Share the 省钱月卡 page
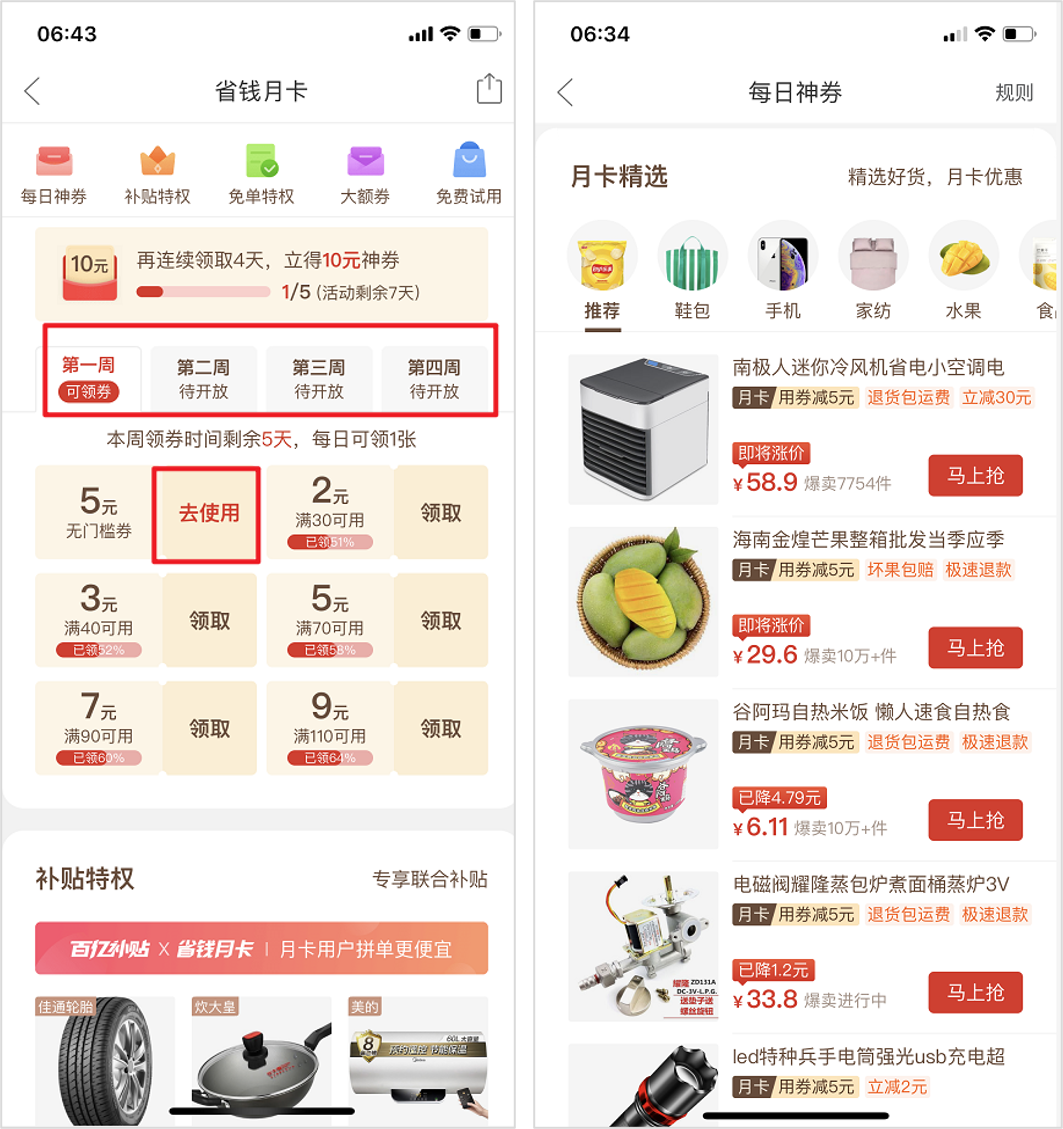This screenshot has height=1129, width=1063. [488, 89]
